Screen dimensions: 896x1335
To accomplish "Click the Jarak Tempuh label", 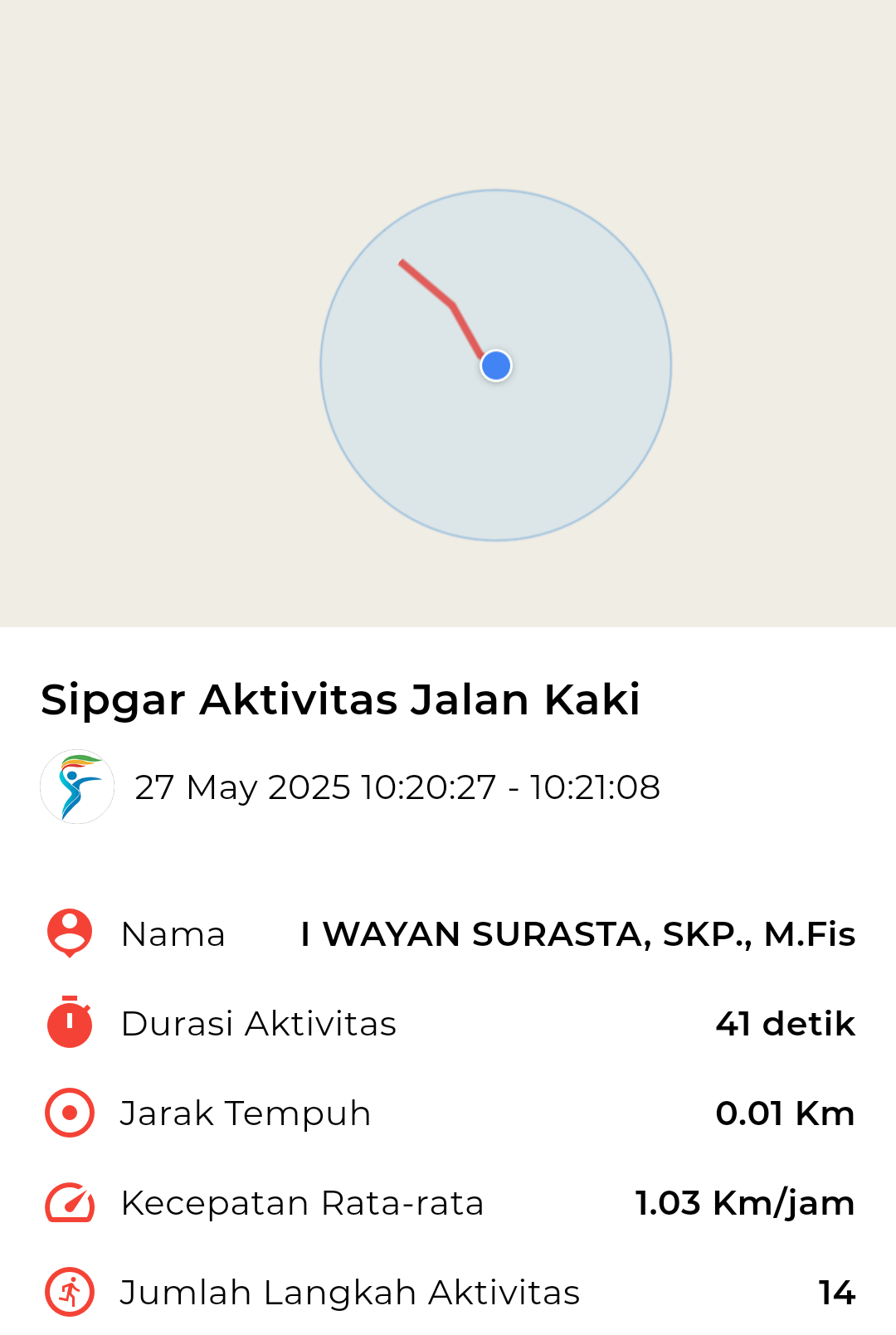I will coord(246,1113).
